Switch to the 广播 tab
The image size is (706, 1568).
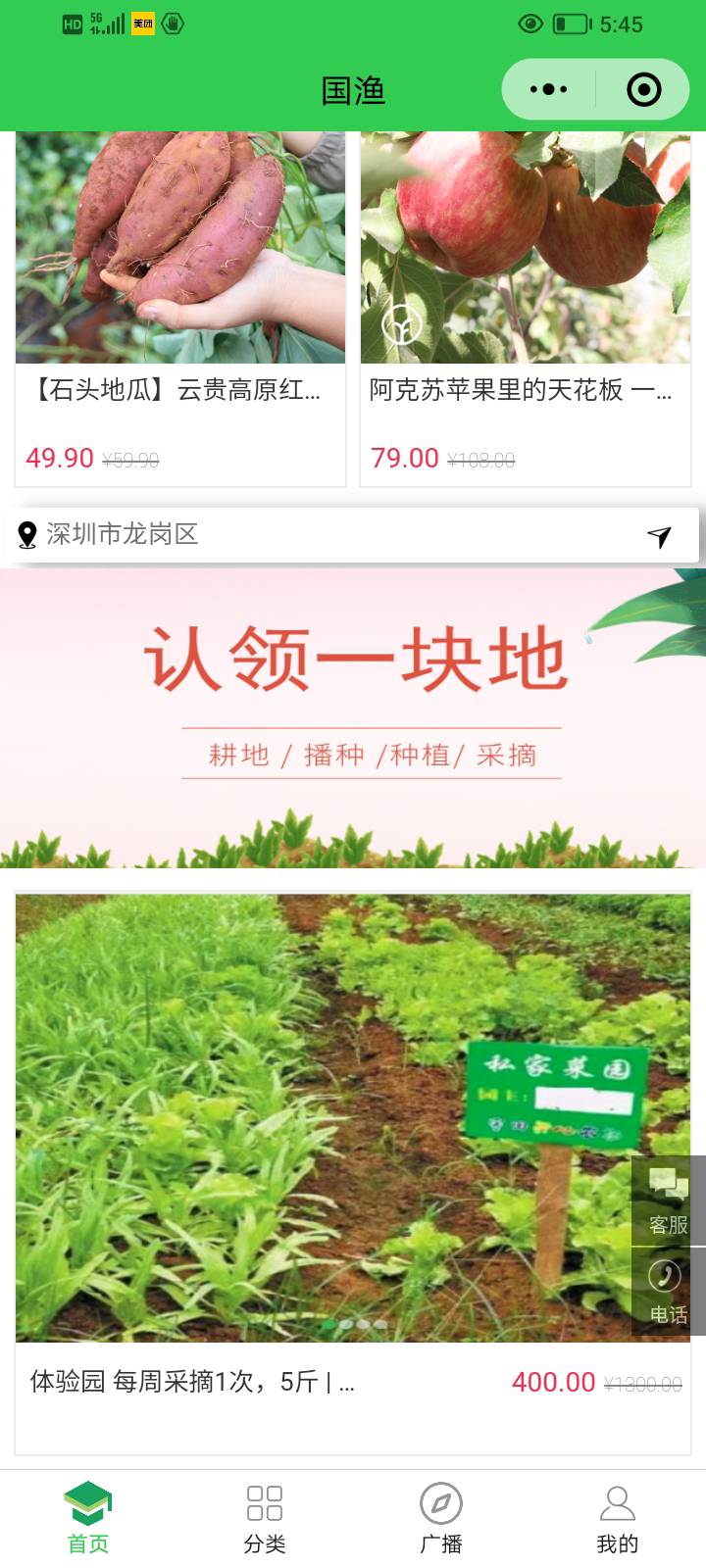point(441,1519)
